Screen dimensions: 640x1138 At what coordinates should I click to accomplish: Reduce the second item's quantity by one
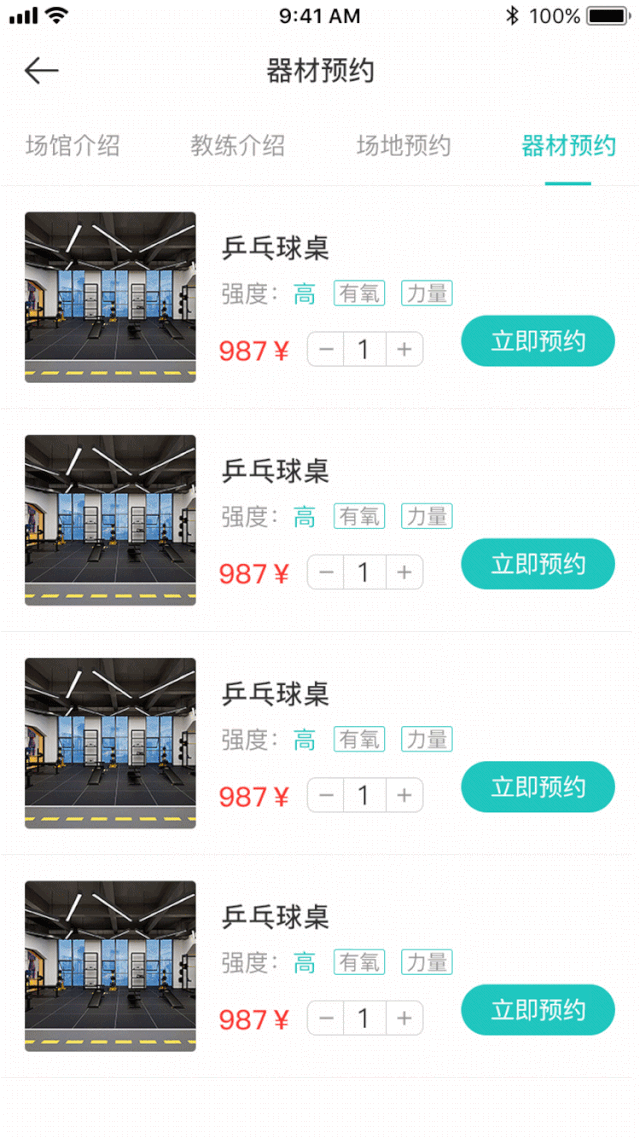(x=326, y=573)
